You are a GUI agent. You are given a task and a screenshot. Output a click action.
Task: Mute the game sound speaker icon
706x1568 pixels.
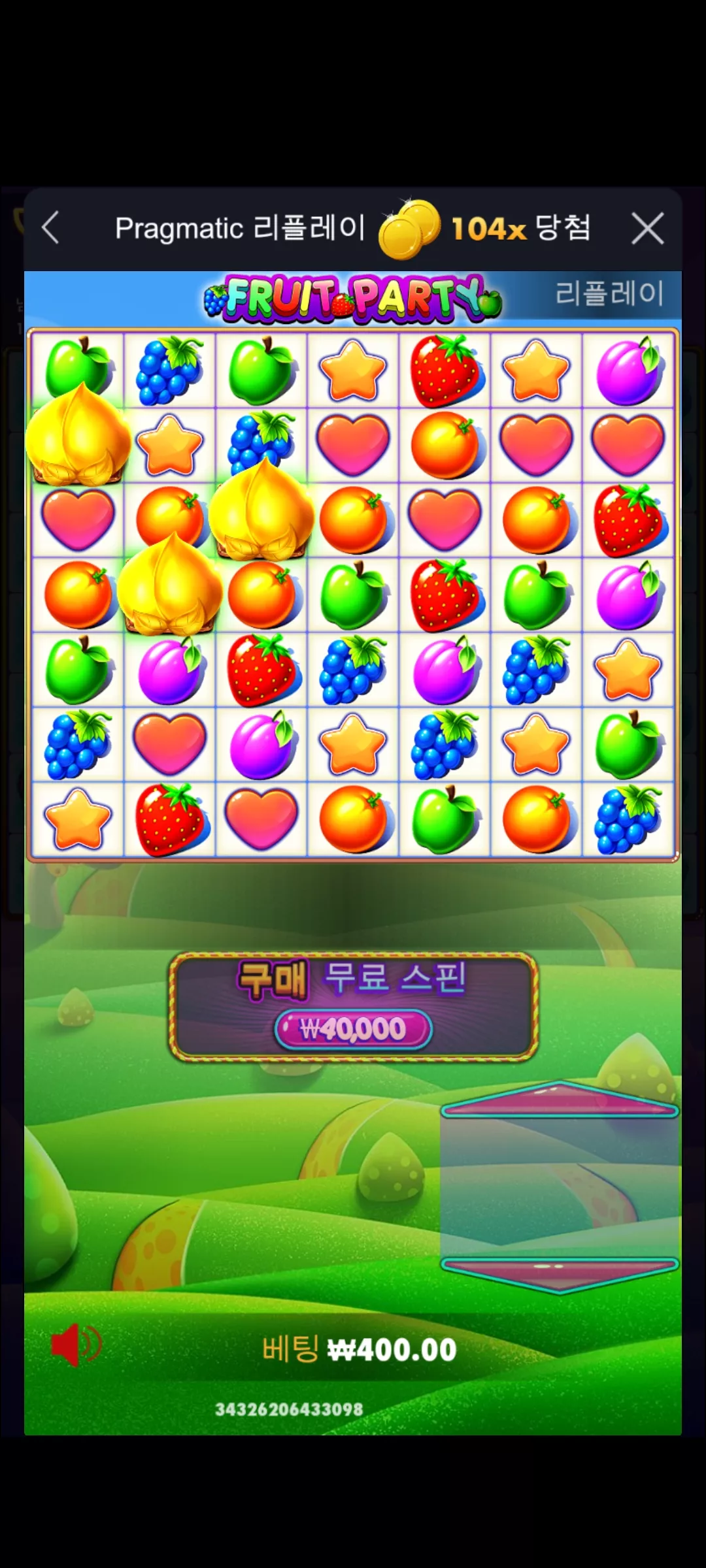76,1345
